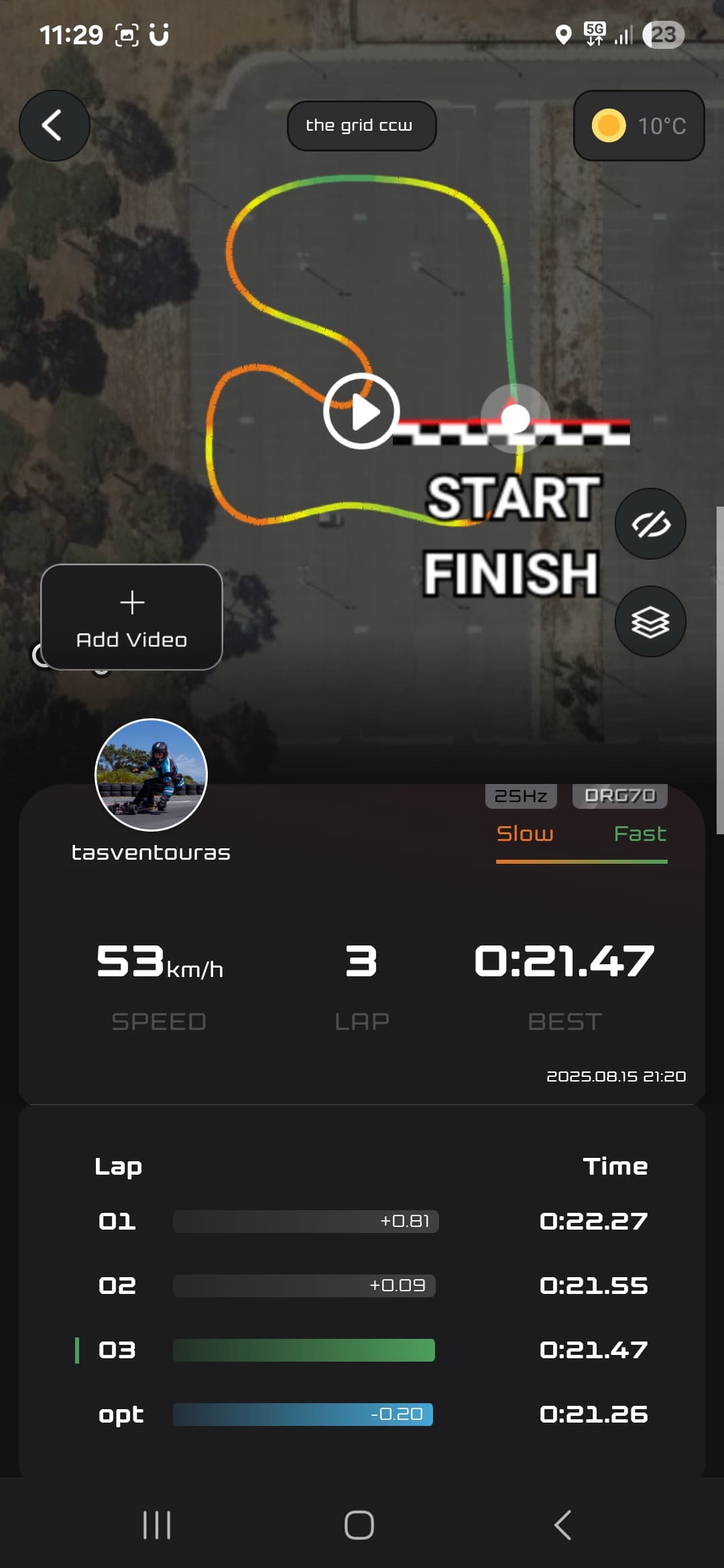Open the grid ccw track label
The width and height of the screenshot is (724, 1568).
(361, 126)
